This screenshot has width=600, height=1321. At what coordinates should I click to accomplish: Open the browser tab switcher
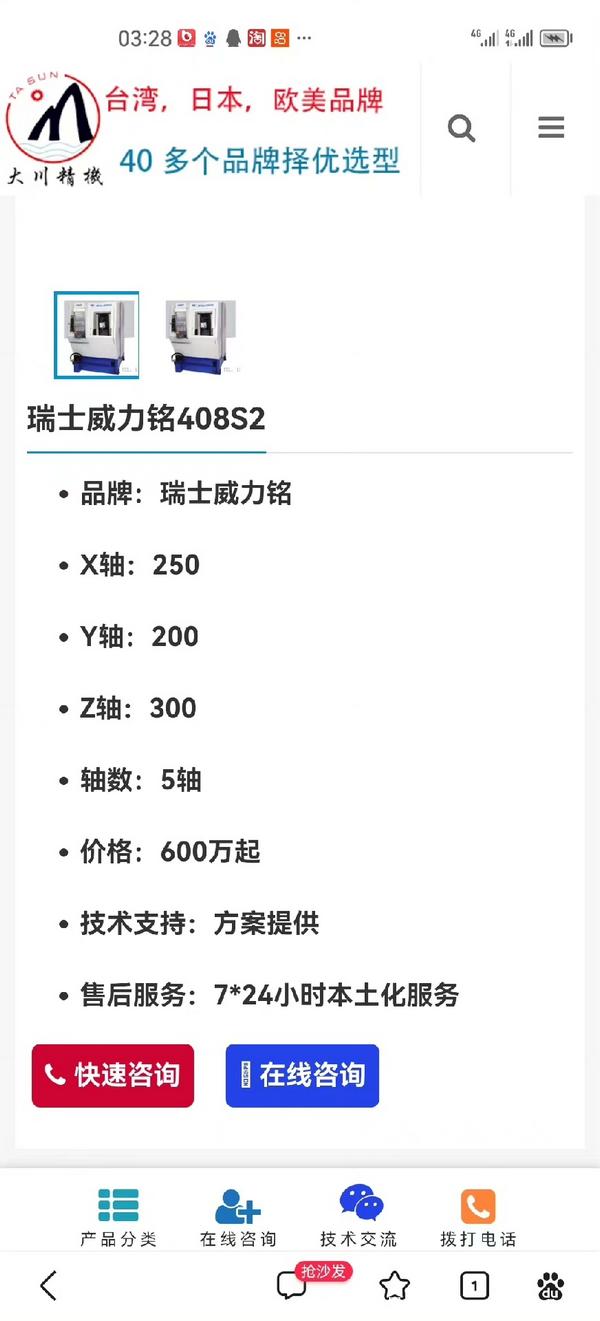coord(474,1286)
